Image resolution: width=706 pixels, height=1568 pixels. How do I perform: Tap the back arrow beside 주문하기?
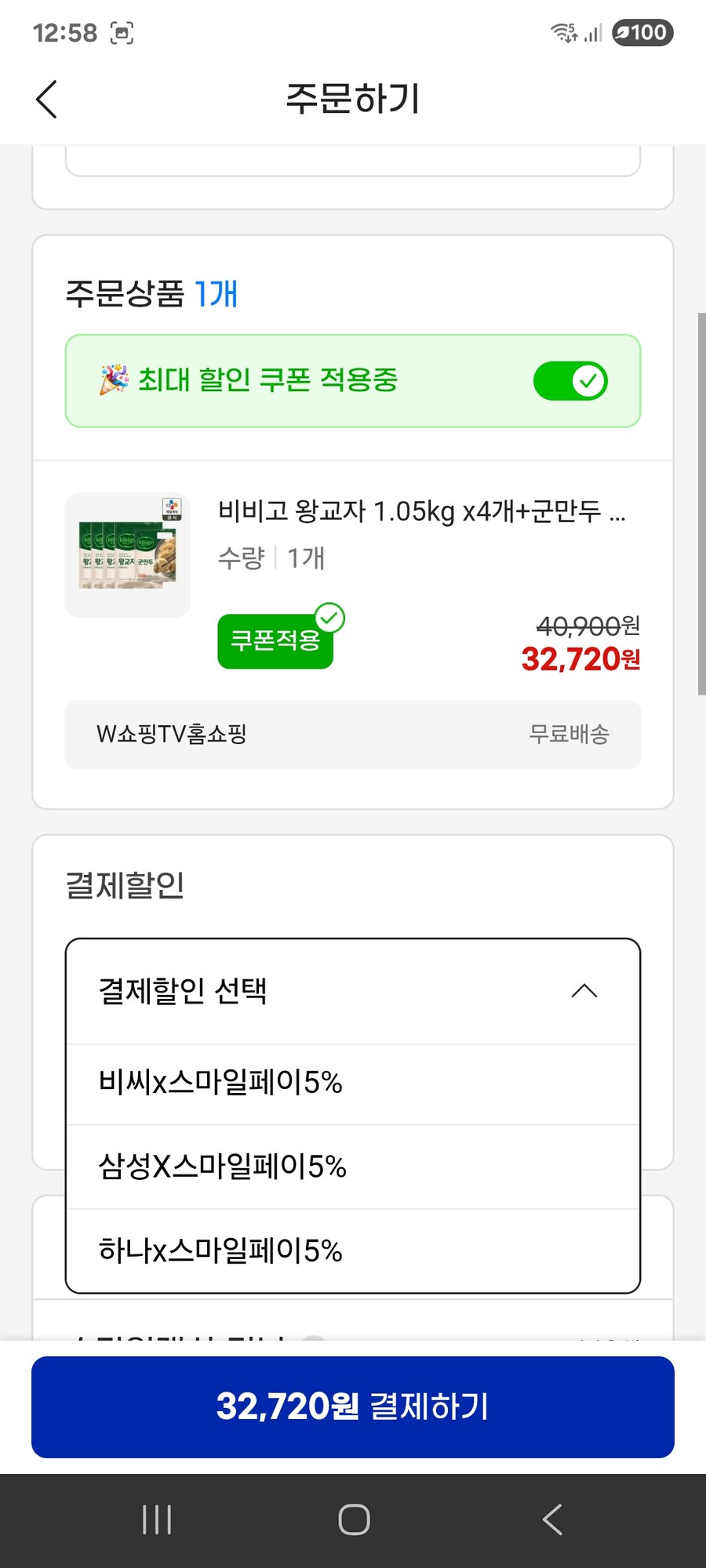tap(45, 100)
